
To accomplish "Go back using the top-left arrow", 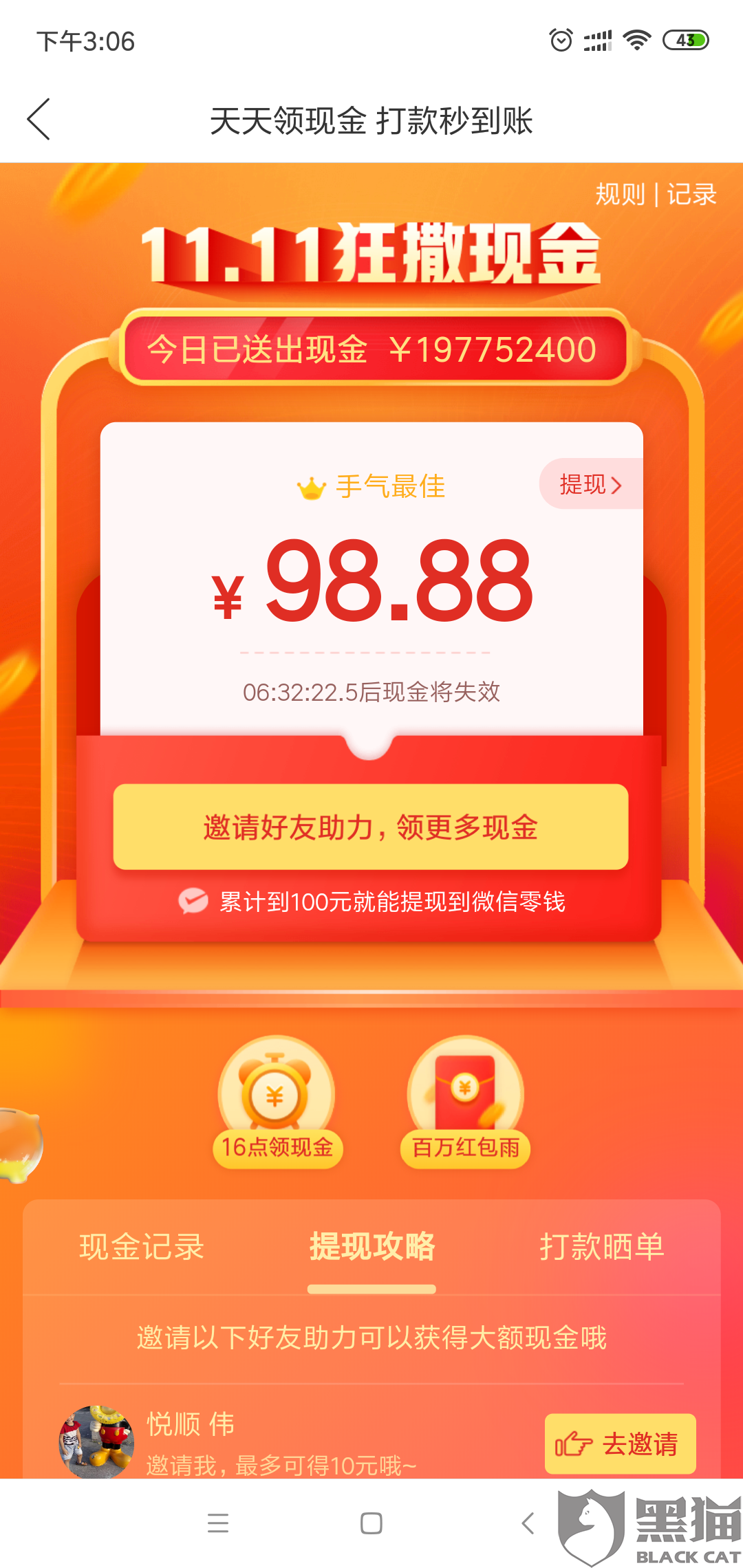I will click(39, 120).
